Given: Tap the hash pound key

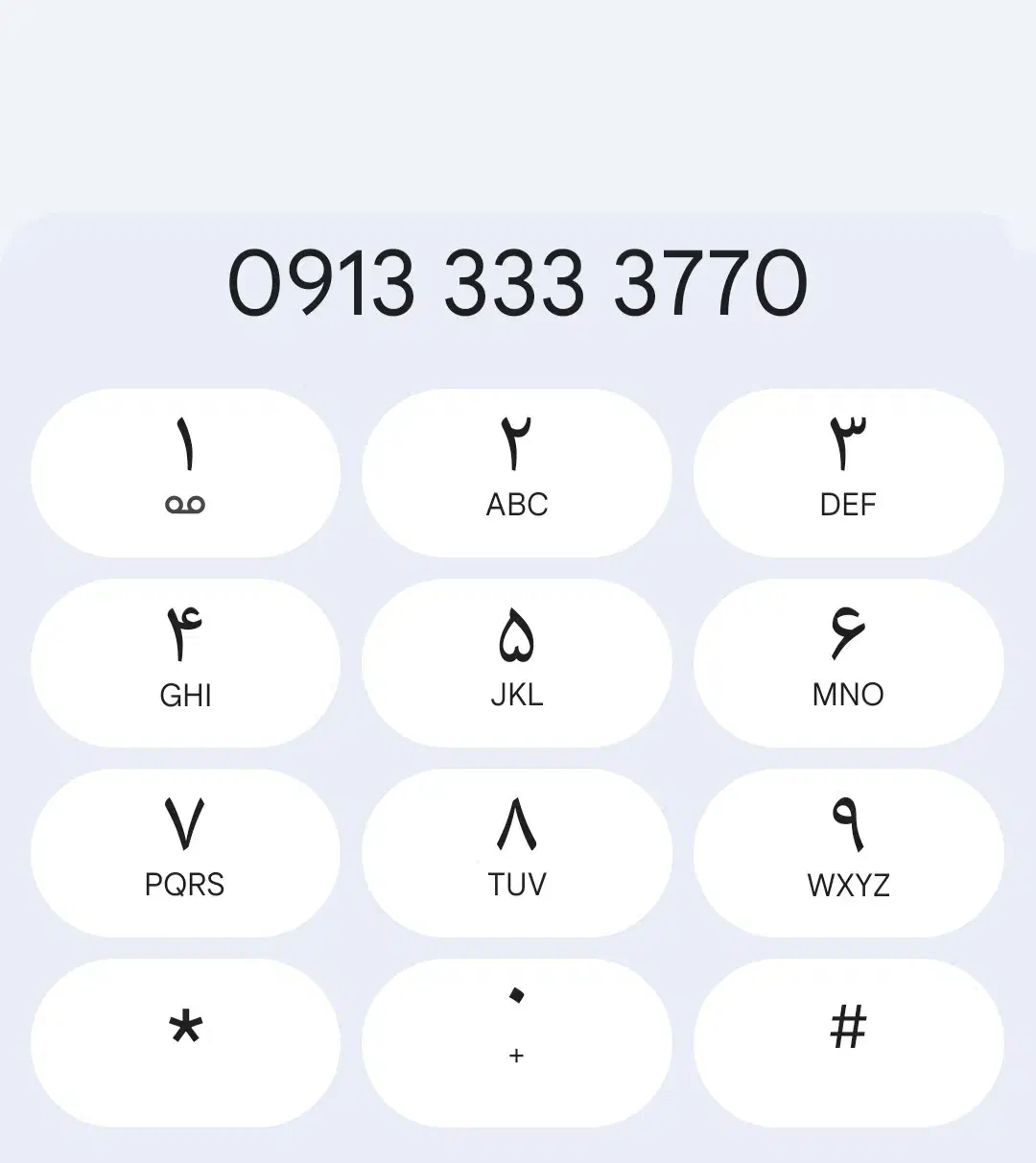Looking at the screenshot, I should pyautogui.click(x=848, y=1043).
